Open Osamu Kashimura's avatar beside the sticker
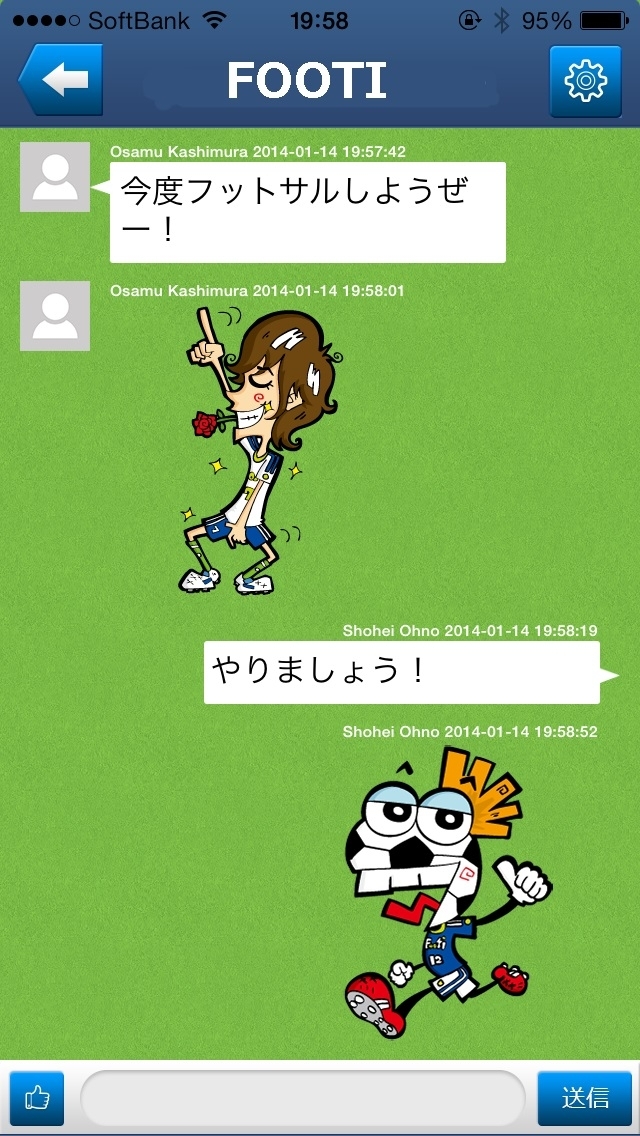This screenshot has width=640, height=1136. (x=55, y=316)
